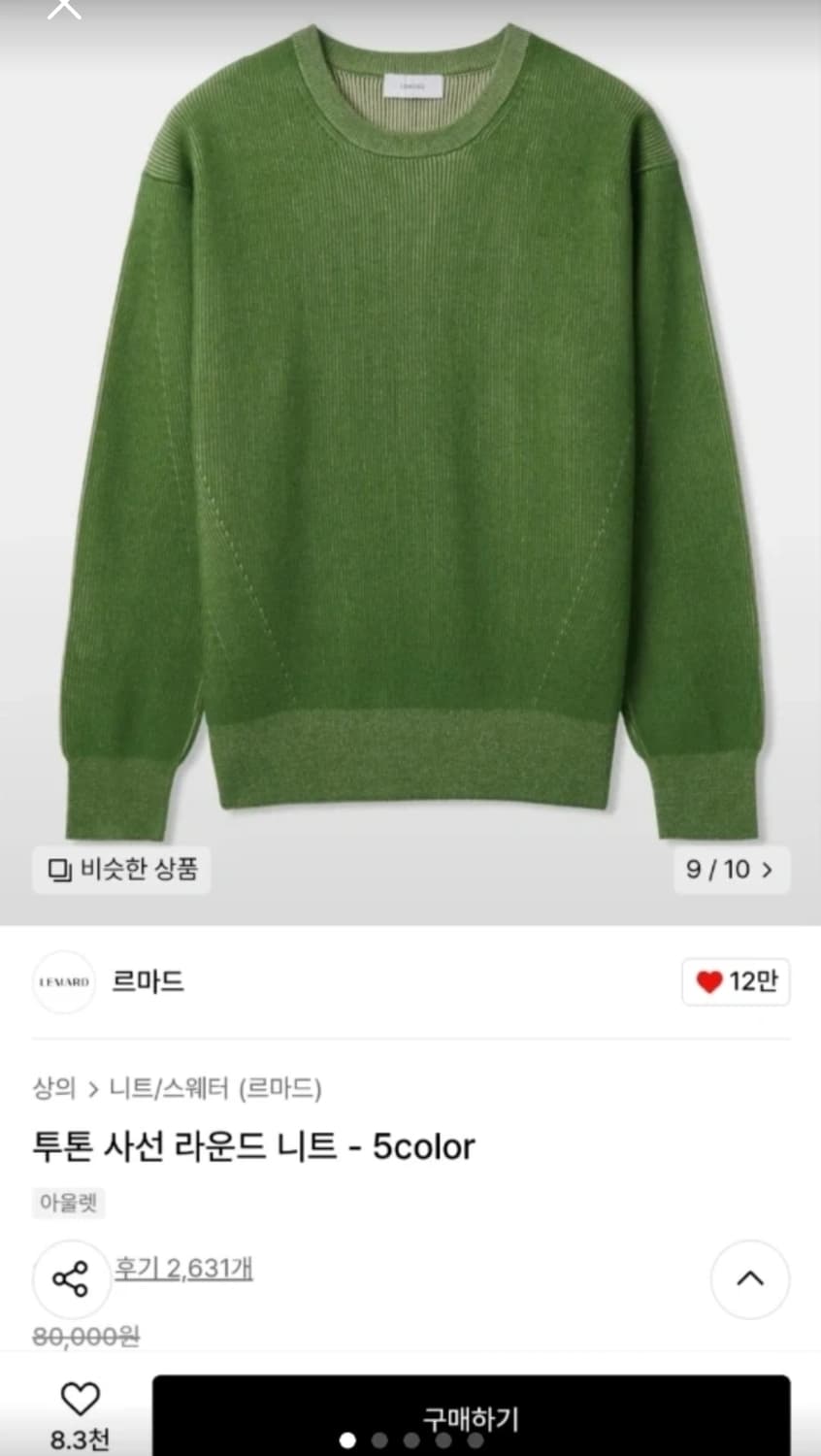
Task: Tap the 구매하기 purchase button
Action: click(x=471, y=1416)
